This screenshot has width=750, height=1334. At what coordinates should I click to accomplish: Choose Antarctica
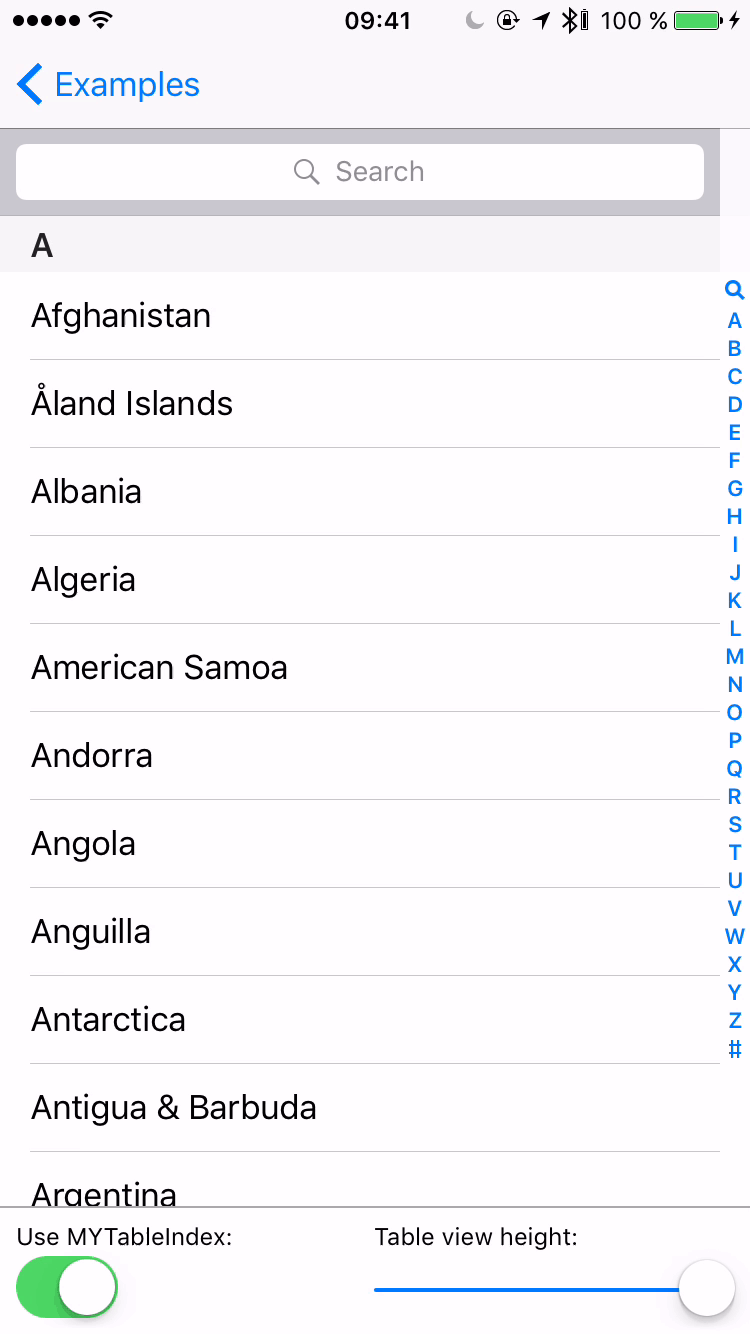(360, 1020)
